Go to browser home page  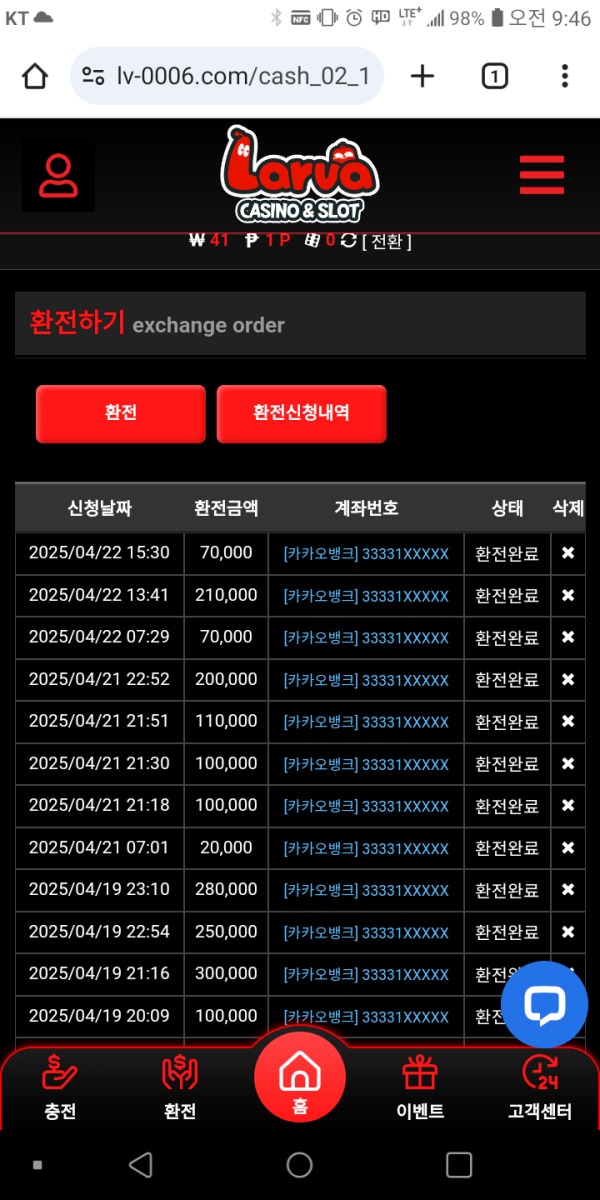(x=35, y=76)
